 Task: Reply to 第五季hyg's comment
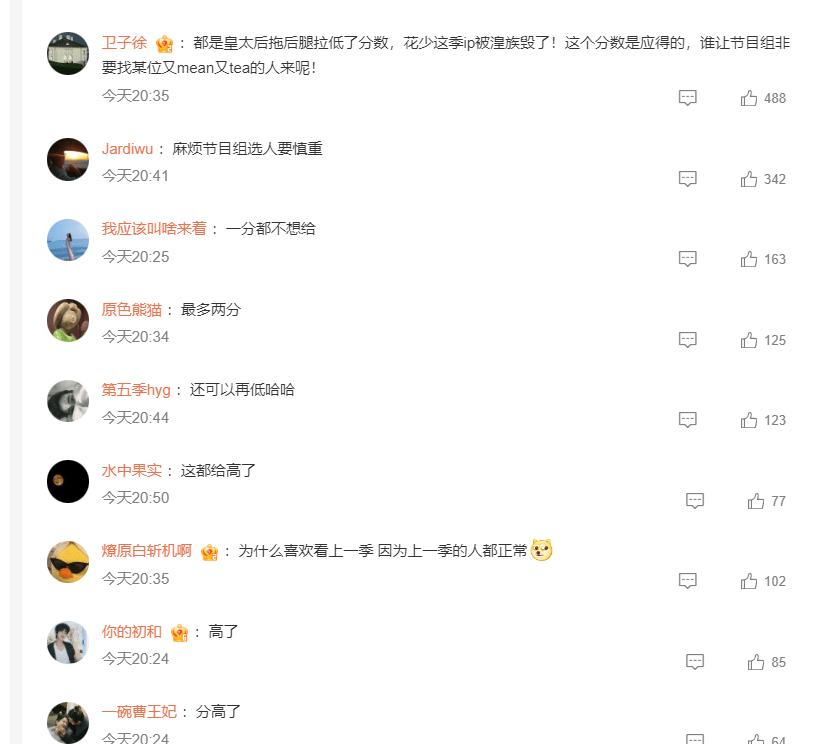pos(688,420)
